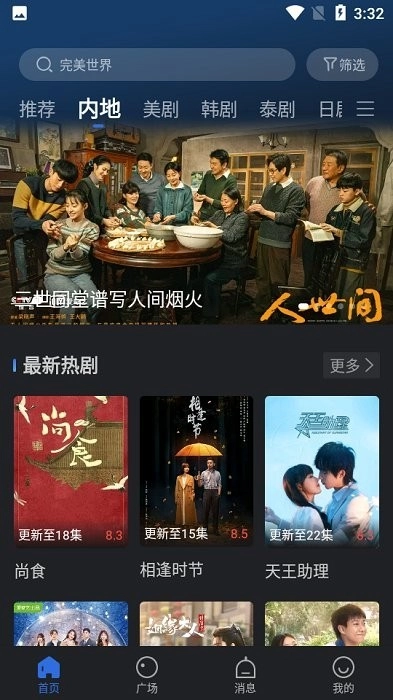393x700 pixels.
Task: Switch to the 韩剧 tab
Action: (x=219, y=109)
